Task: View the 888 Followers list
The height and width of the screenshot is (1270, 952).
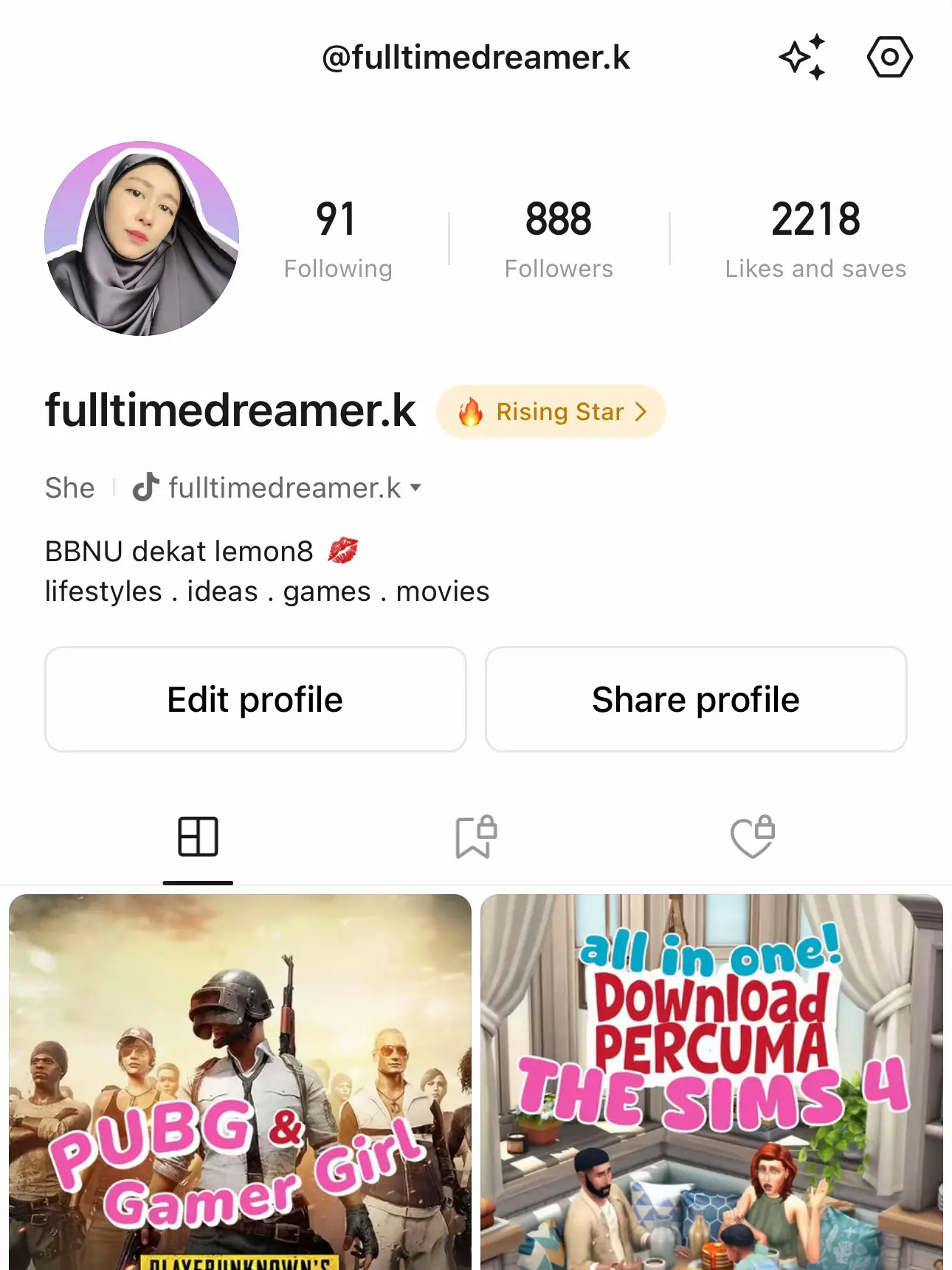Action: pos(559,238)
